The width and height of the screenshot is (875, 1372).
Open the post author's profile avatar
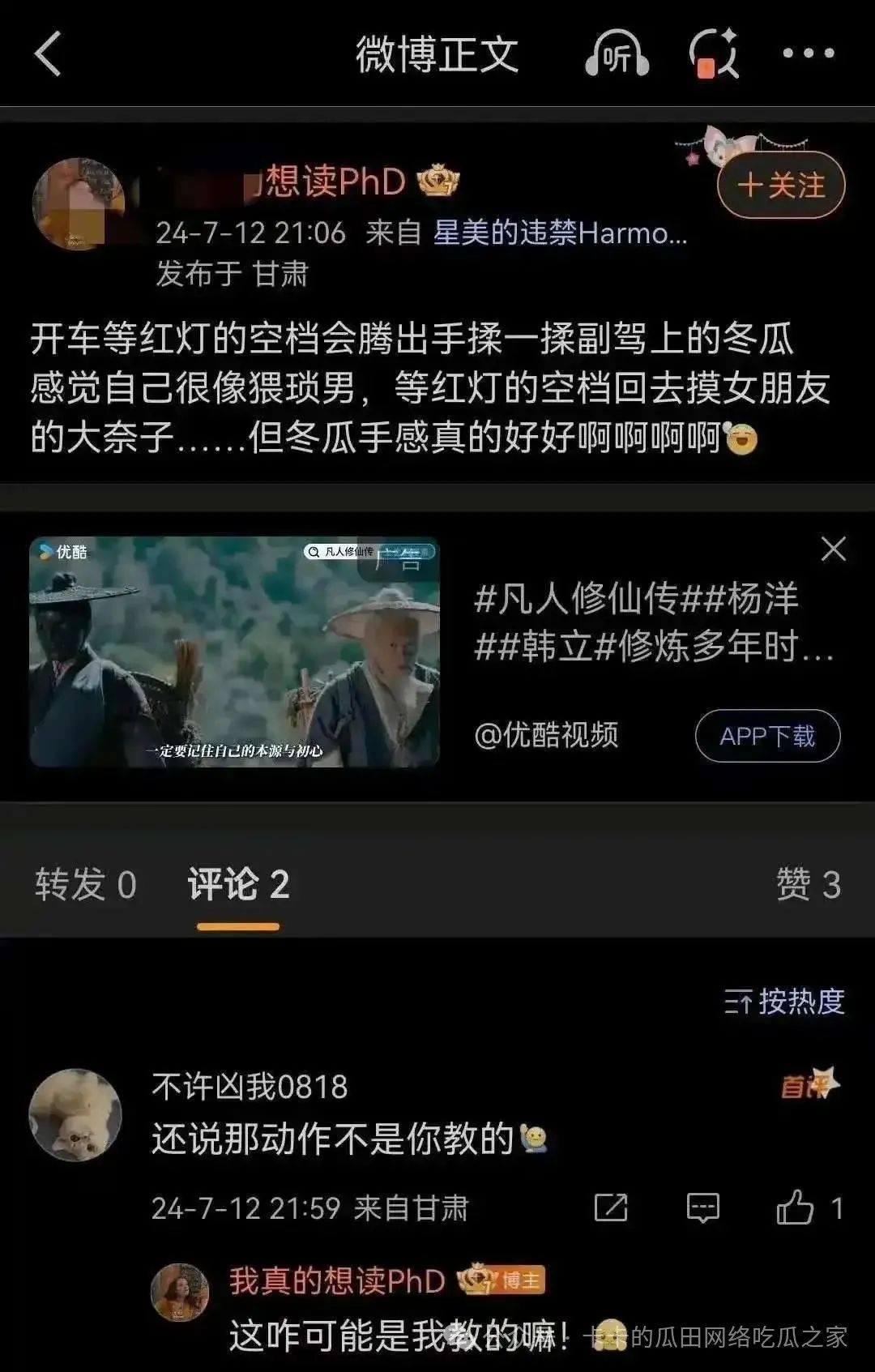pyautogui.click(x=78, y=203)
